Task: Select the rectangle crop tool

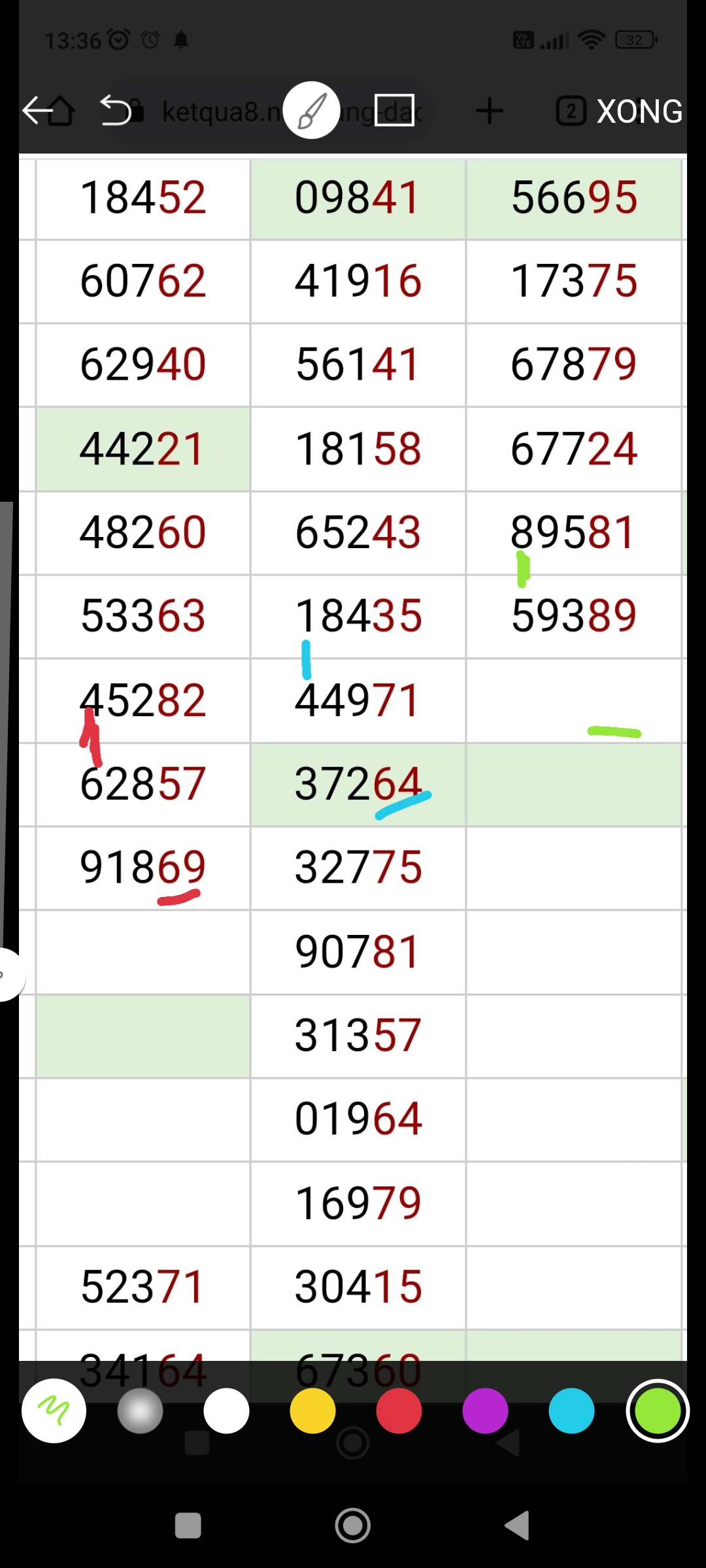Action: pos(394,110)
